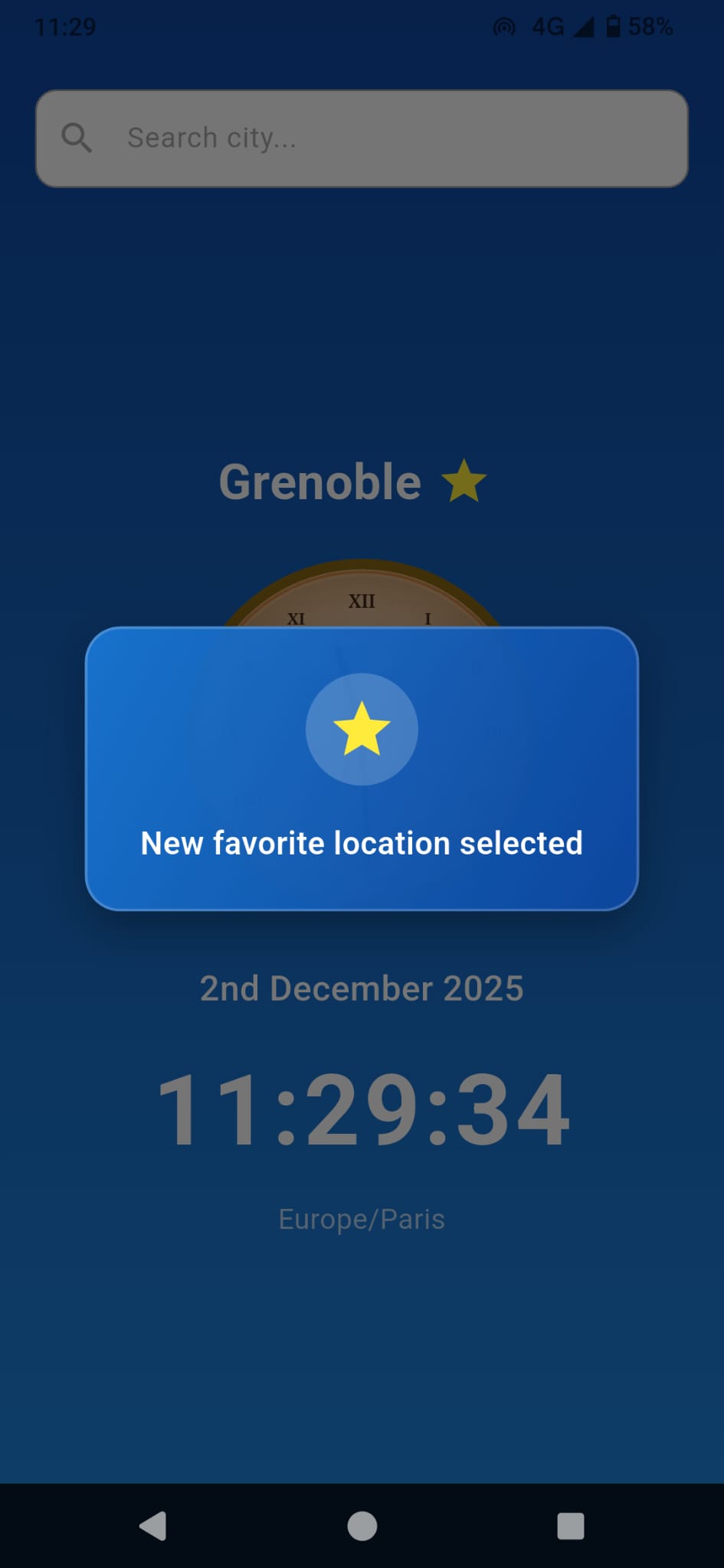Tap the status bar clock 11:29
724x1568 pixels.
67,27
